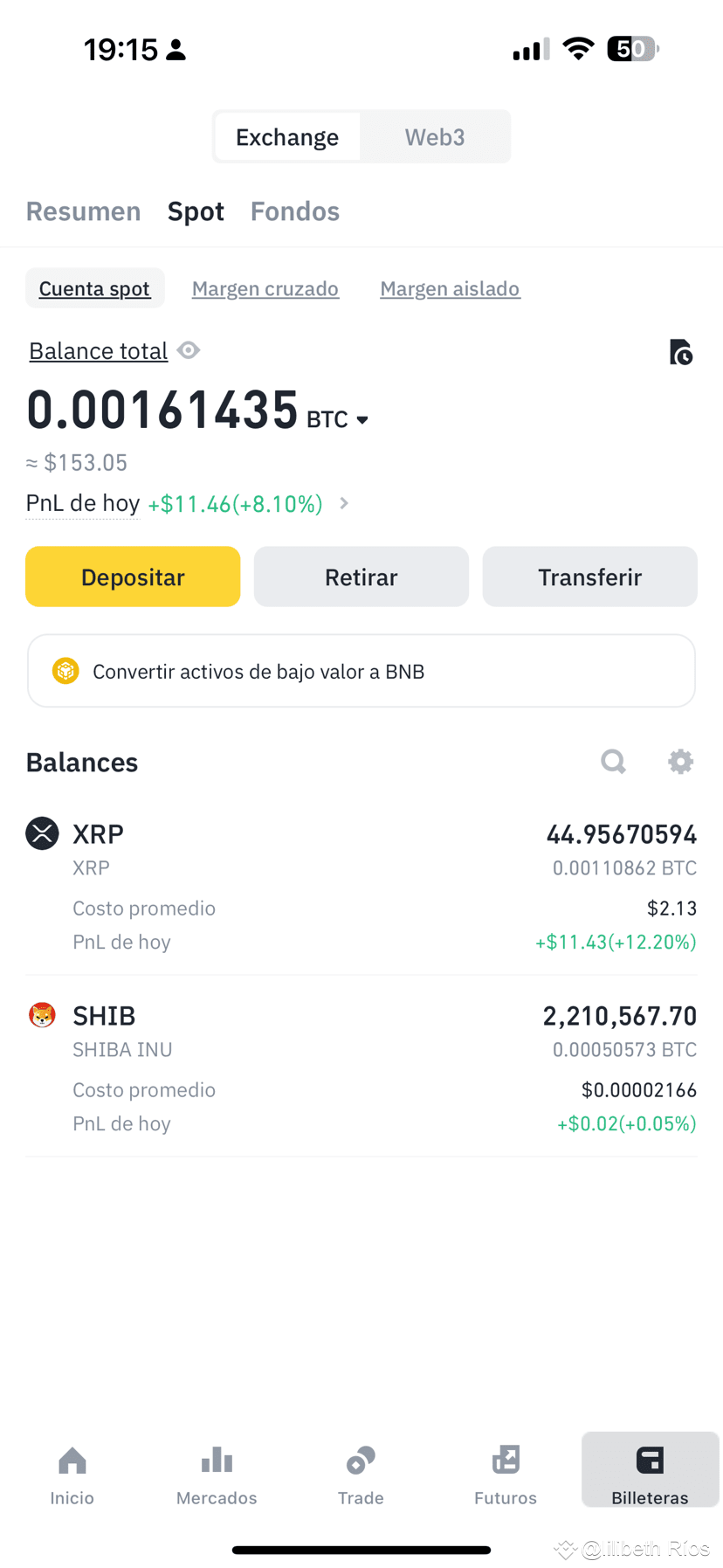Open balances settings gear

pos(681,762)
